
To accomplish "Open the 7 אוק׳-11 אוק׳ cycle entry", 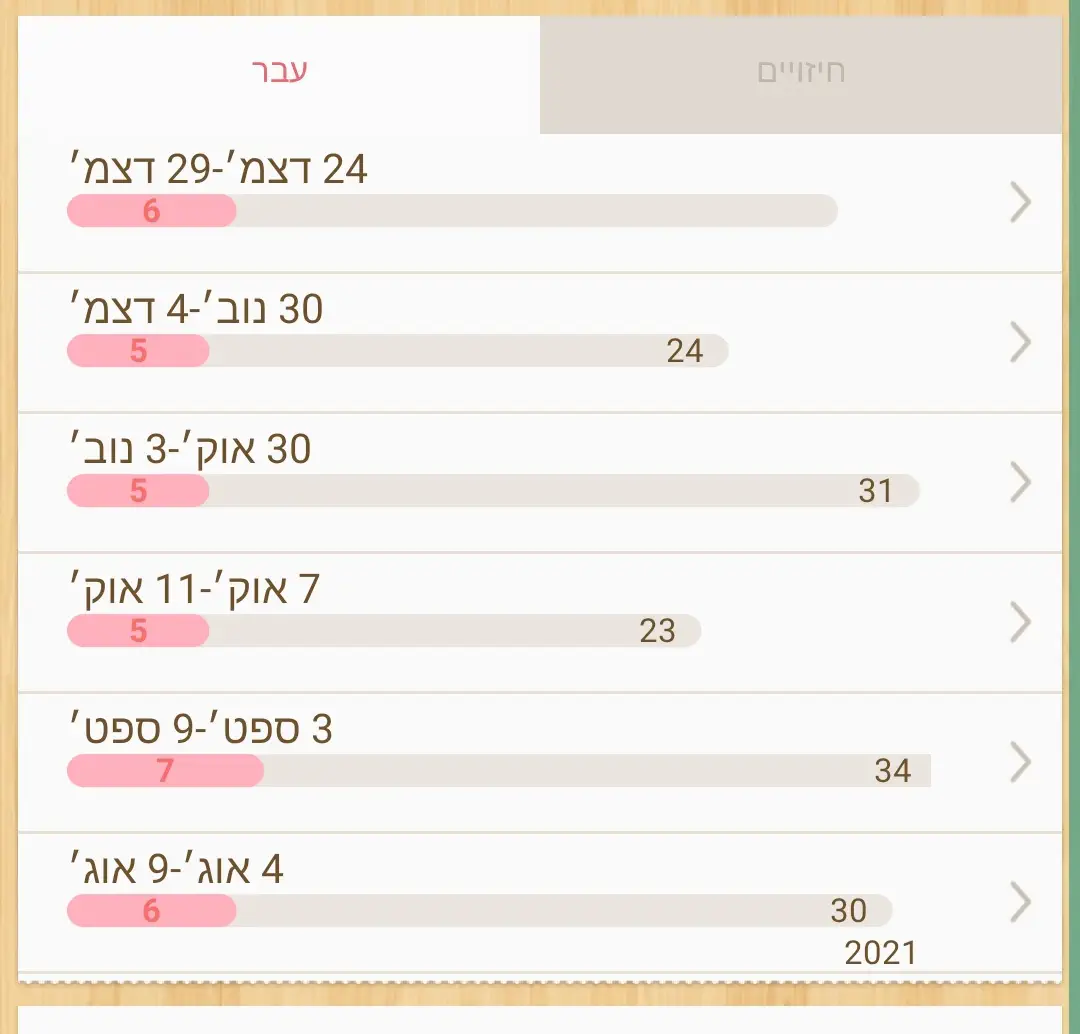I will (540, 622).
